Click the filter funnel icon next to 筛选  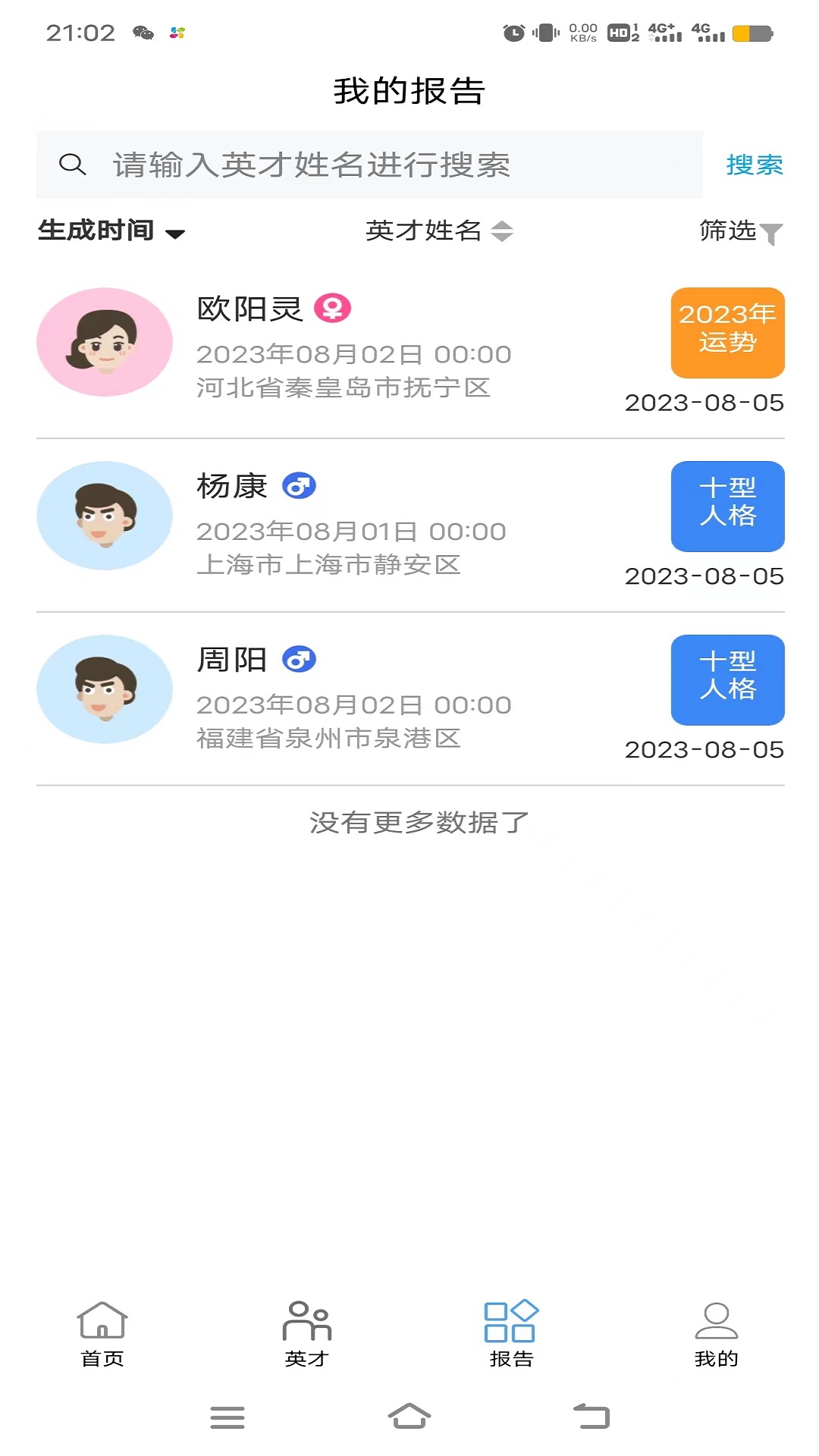point(772,235)
